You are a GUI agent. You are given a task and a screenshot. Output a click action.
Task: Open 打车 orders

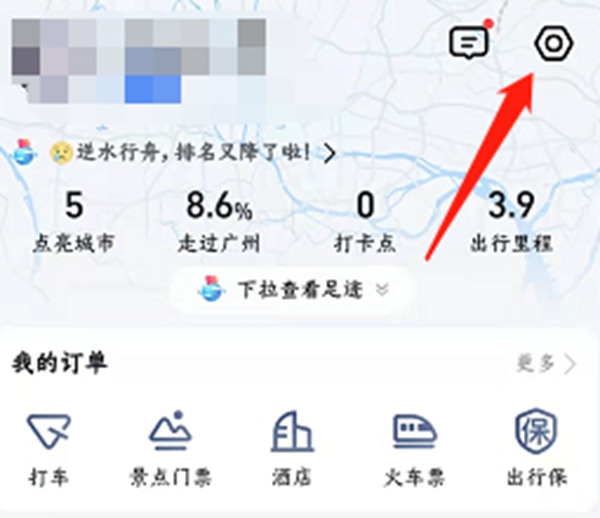coord(48,448)
